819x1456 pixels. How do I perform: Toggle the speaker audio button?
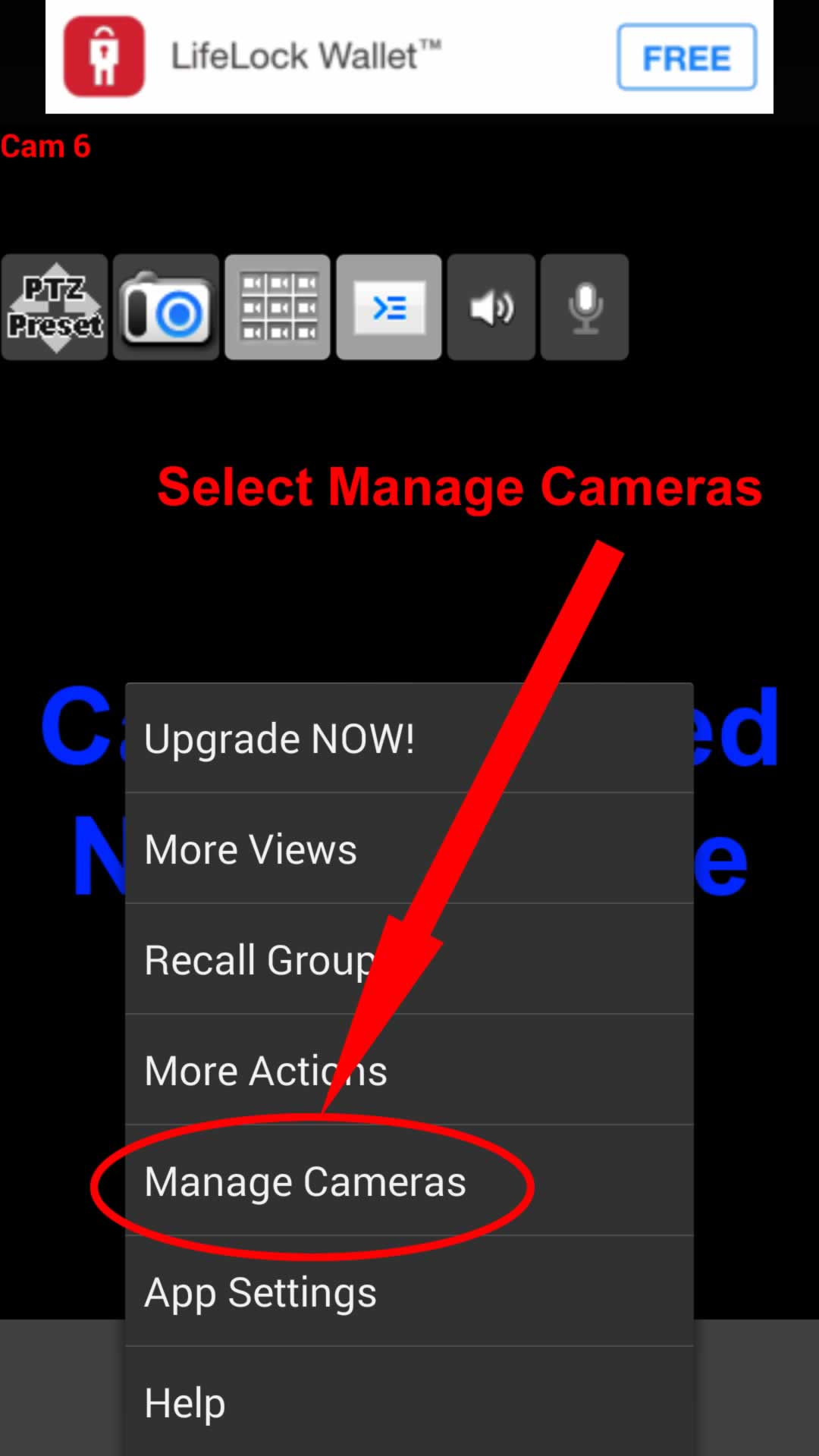(491, 307)
